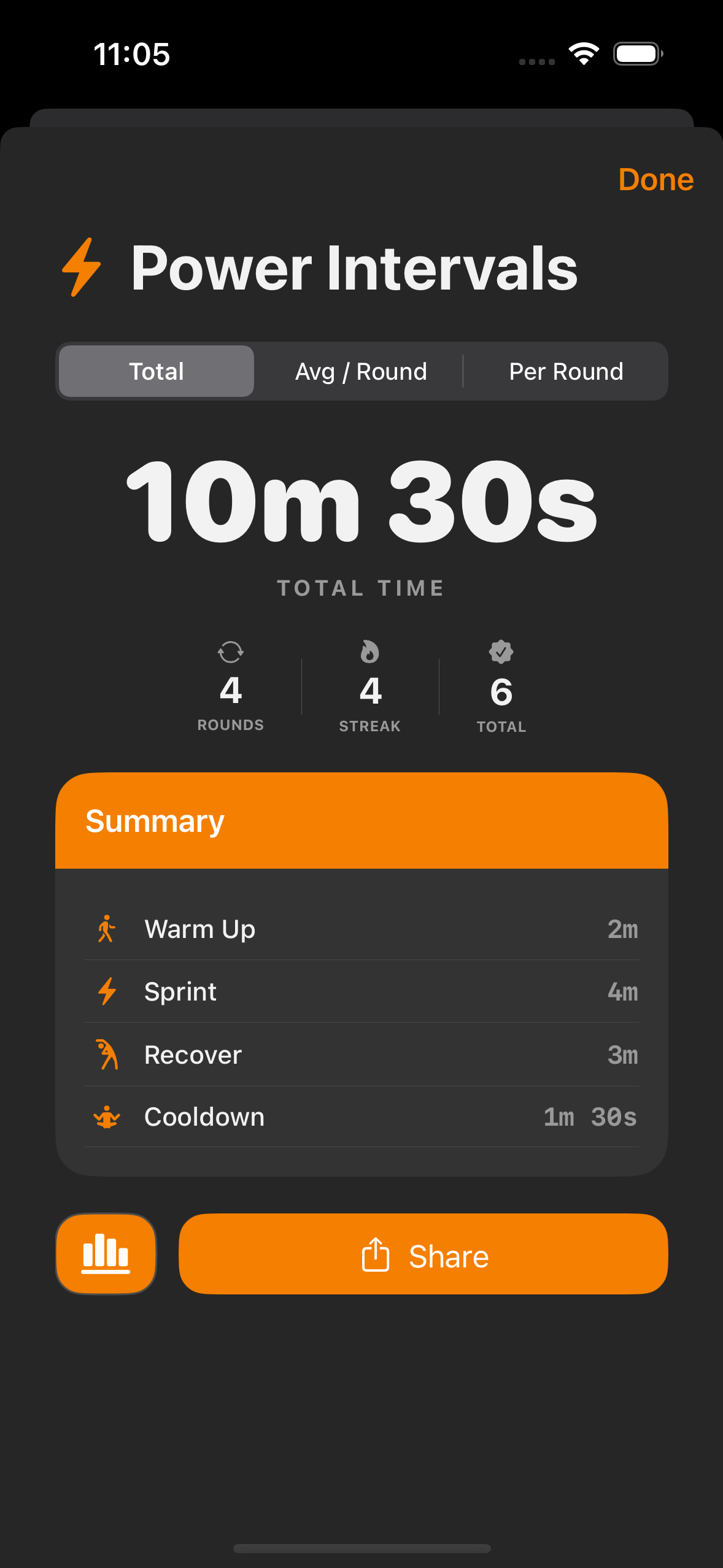Tap the Recover stretching figure icon
723x1568 pixels.
pos(106,1054)
